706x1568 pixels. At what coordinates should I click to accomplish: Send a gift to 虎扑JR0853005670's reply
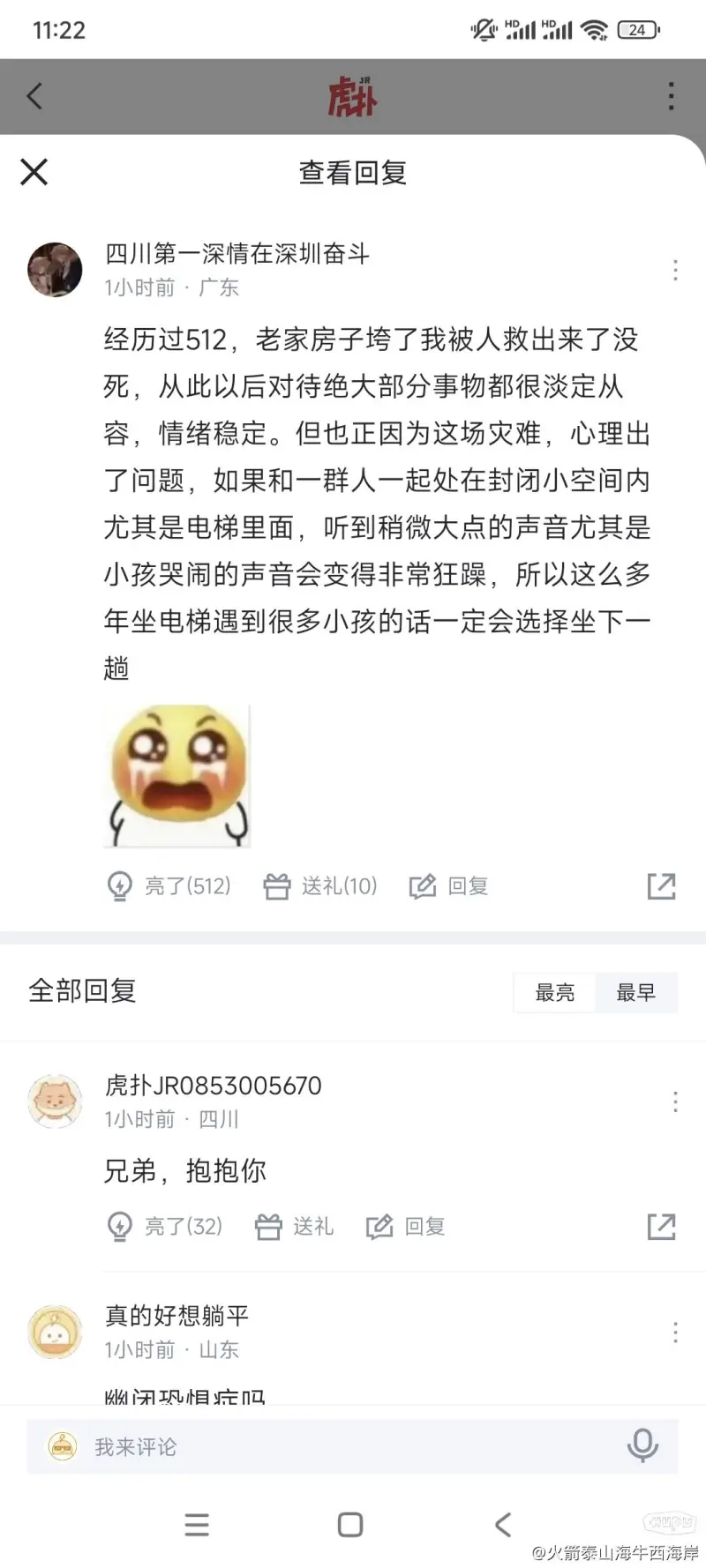(x=294, y=1226)
